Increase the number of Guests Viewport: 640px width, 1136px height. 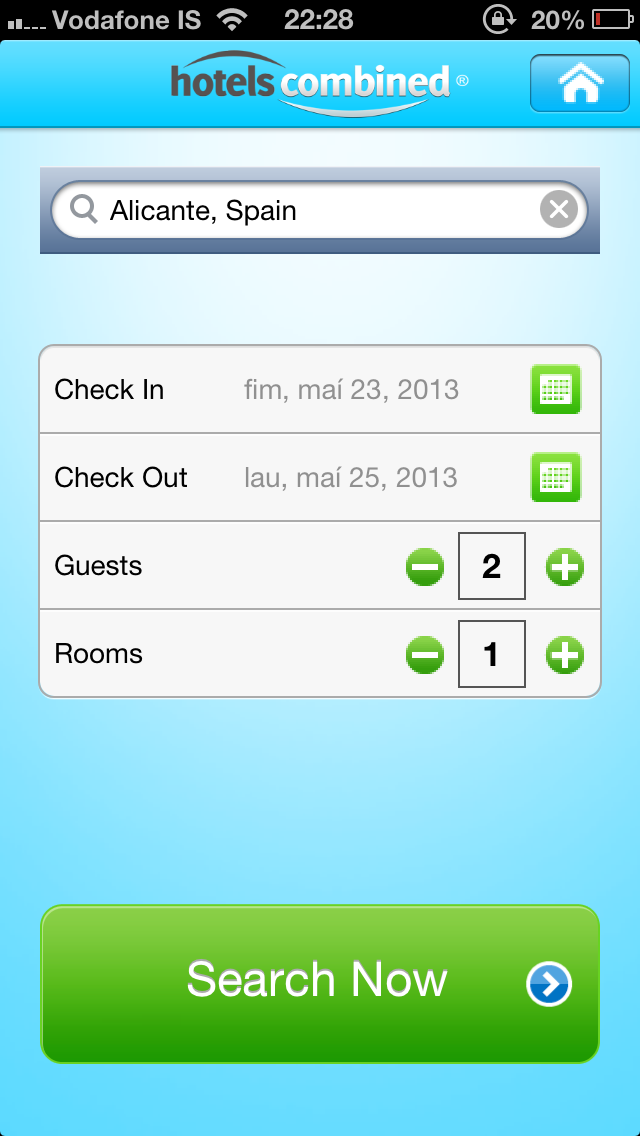[565, 567]
